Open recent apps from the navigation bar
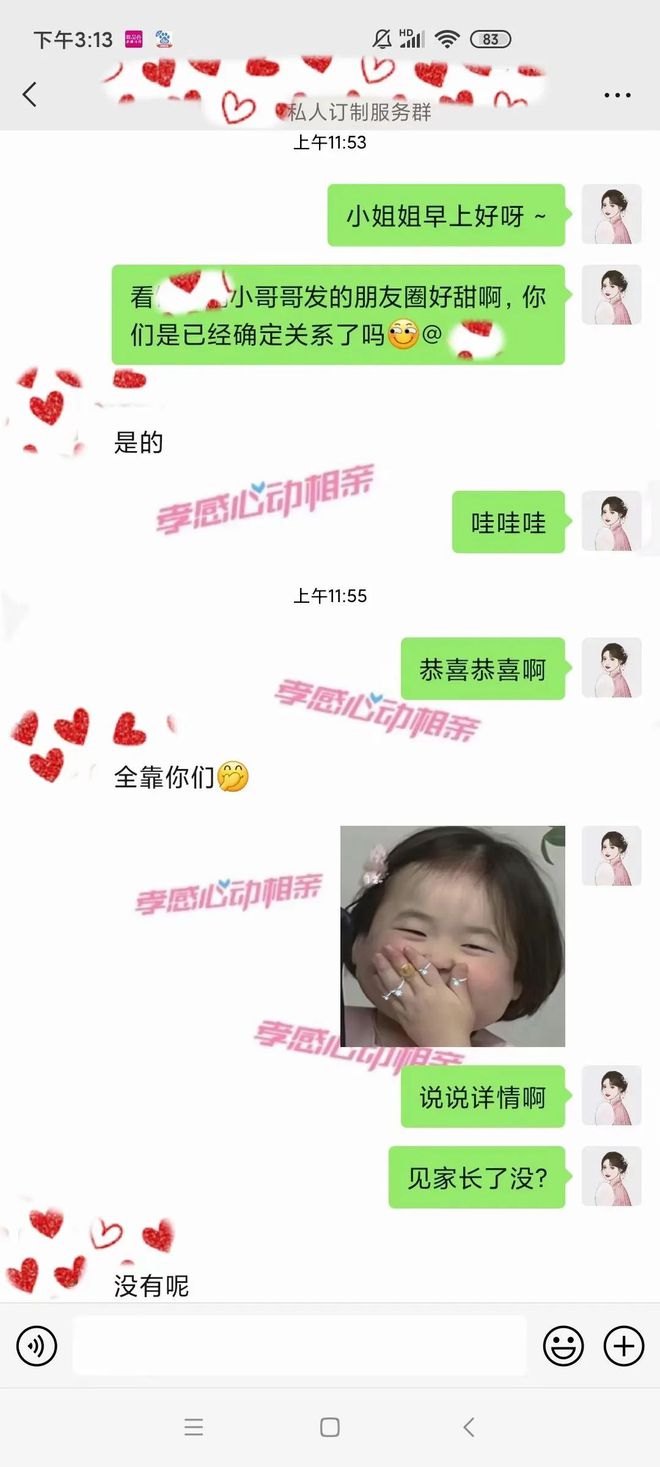This screenshot has height=1467, width=660. [194, 1427]
